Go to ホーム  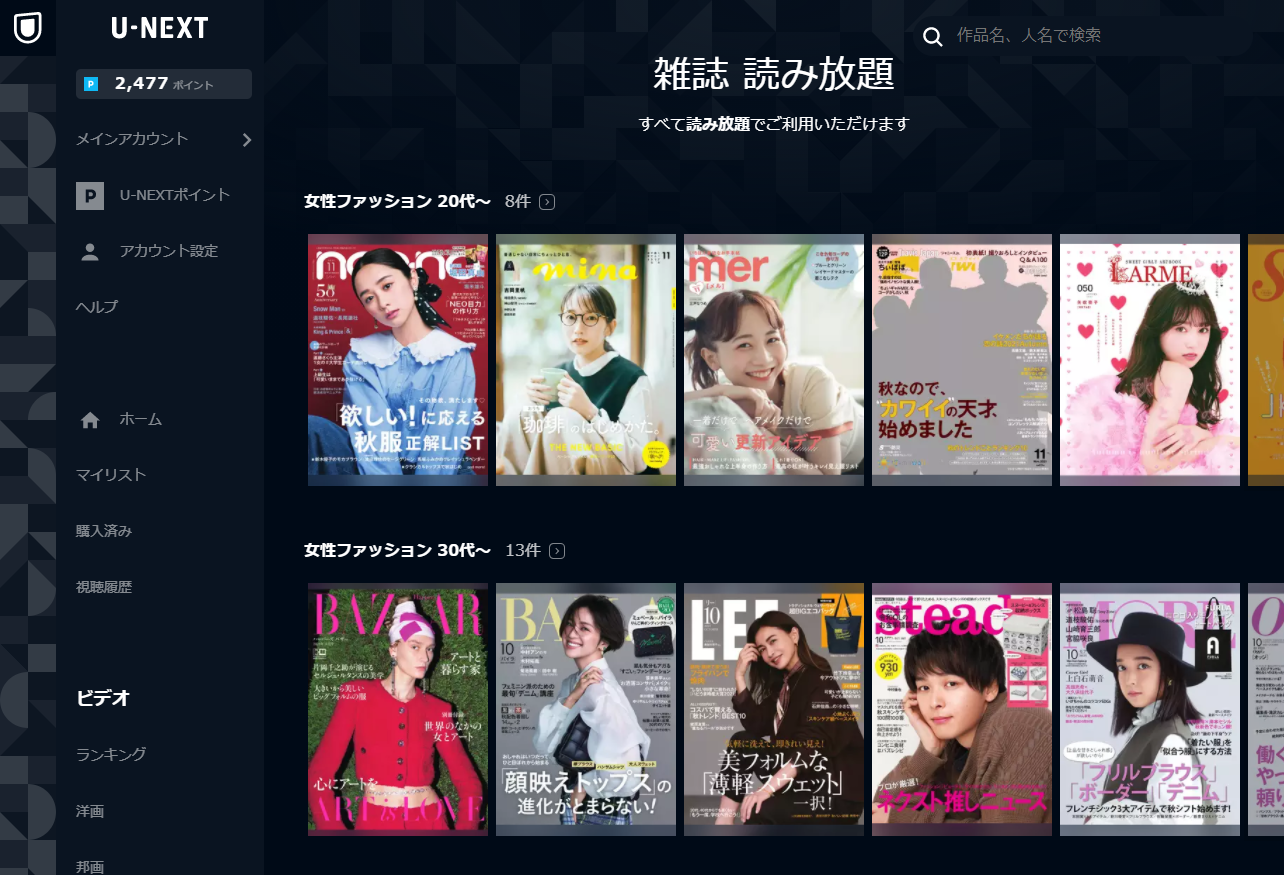[140, 420]
